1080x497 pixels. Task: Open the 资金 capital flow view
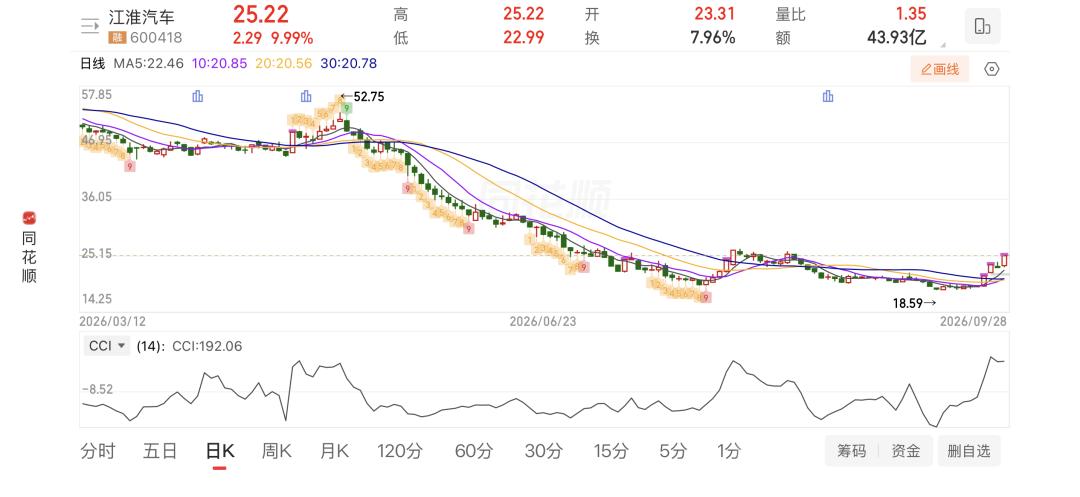pos(906,451)
